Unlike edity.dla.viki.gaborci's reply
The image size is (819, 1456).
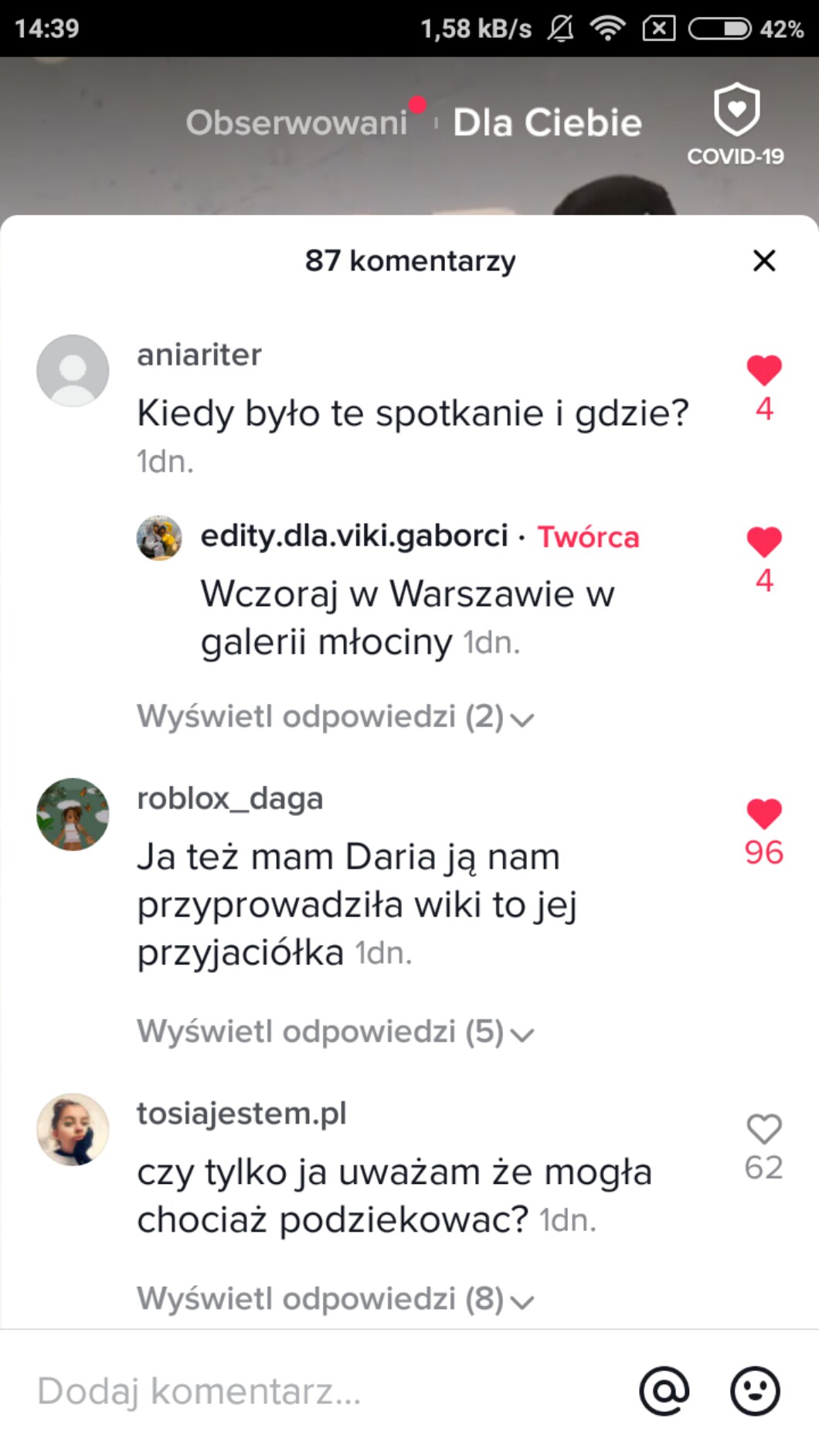[763, 543]
